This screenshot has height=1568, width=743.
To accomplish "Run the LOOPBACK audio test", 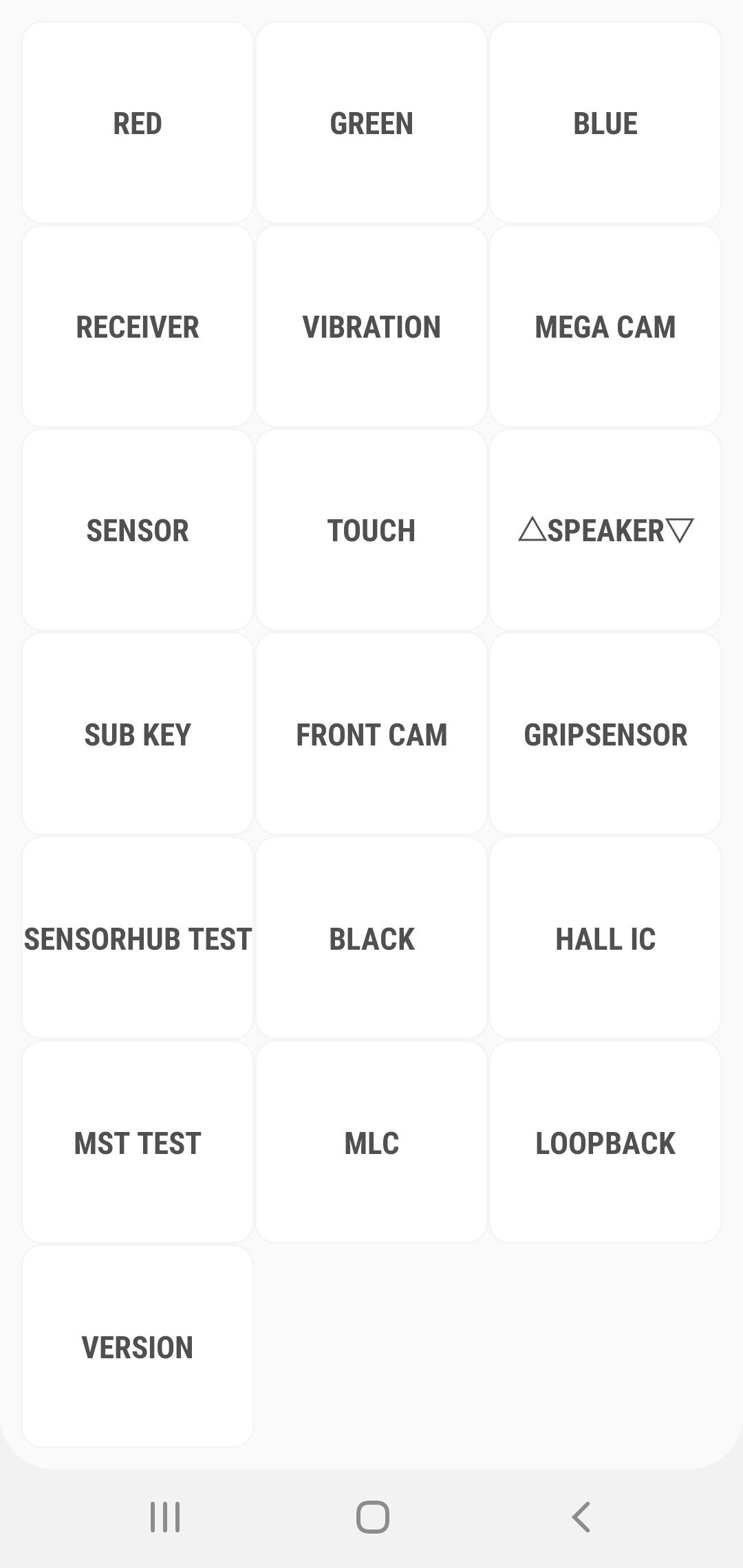I will pyautogui.click(x=605, y=1143).
